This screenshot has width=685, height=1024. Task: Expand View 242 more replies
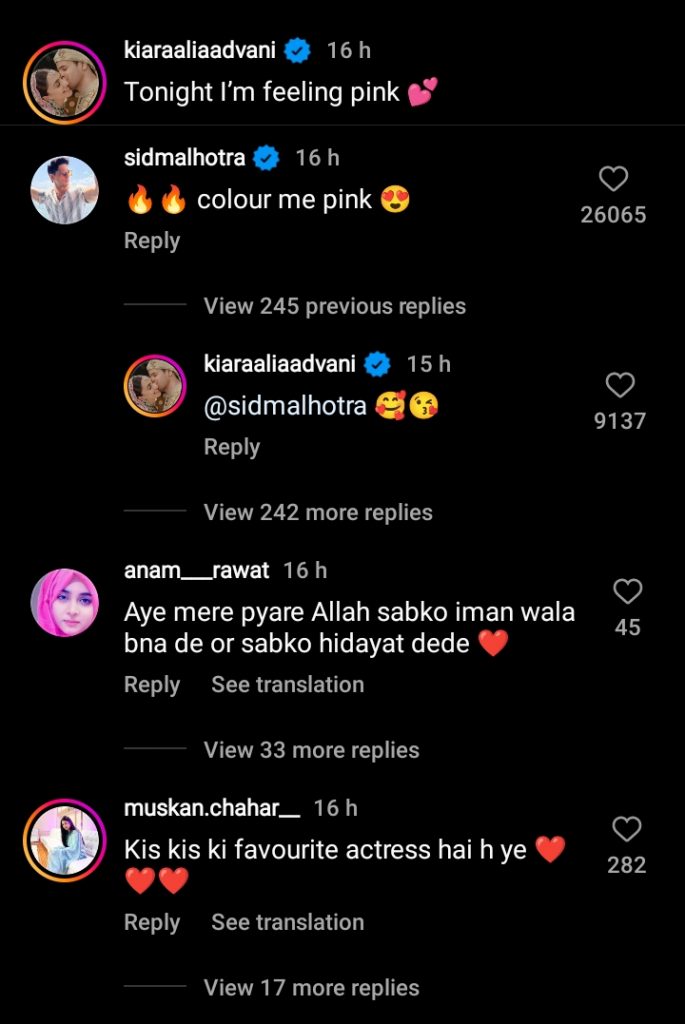pos(318,512)
